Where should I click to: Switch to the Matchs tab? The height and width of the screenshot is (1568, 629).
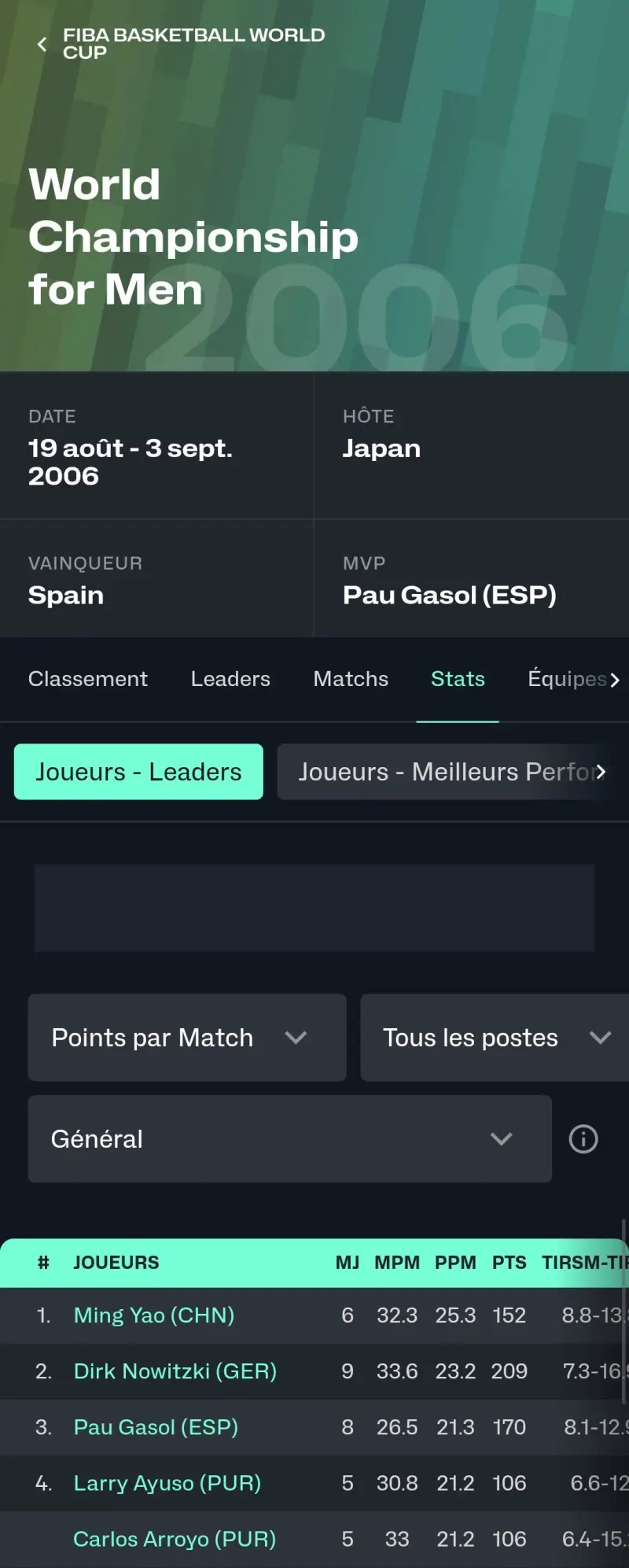click(x=351, y=679)
